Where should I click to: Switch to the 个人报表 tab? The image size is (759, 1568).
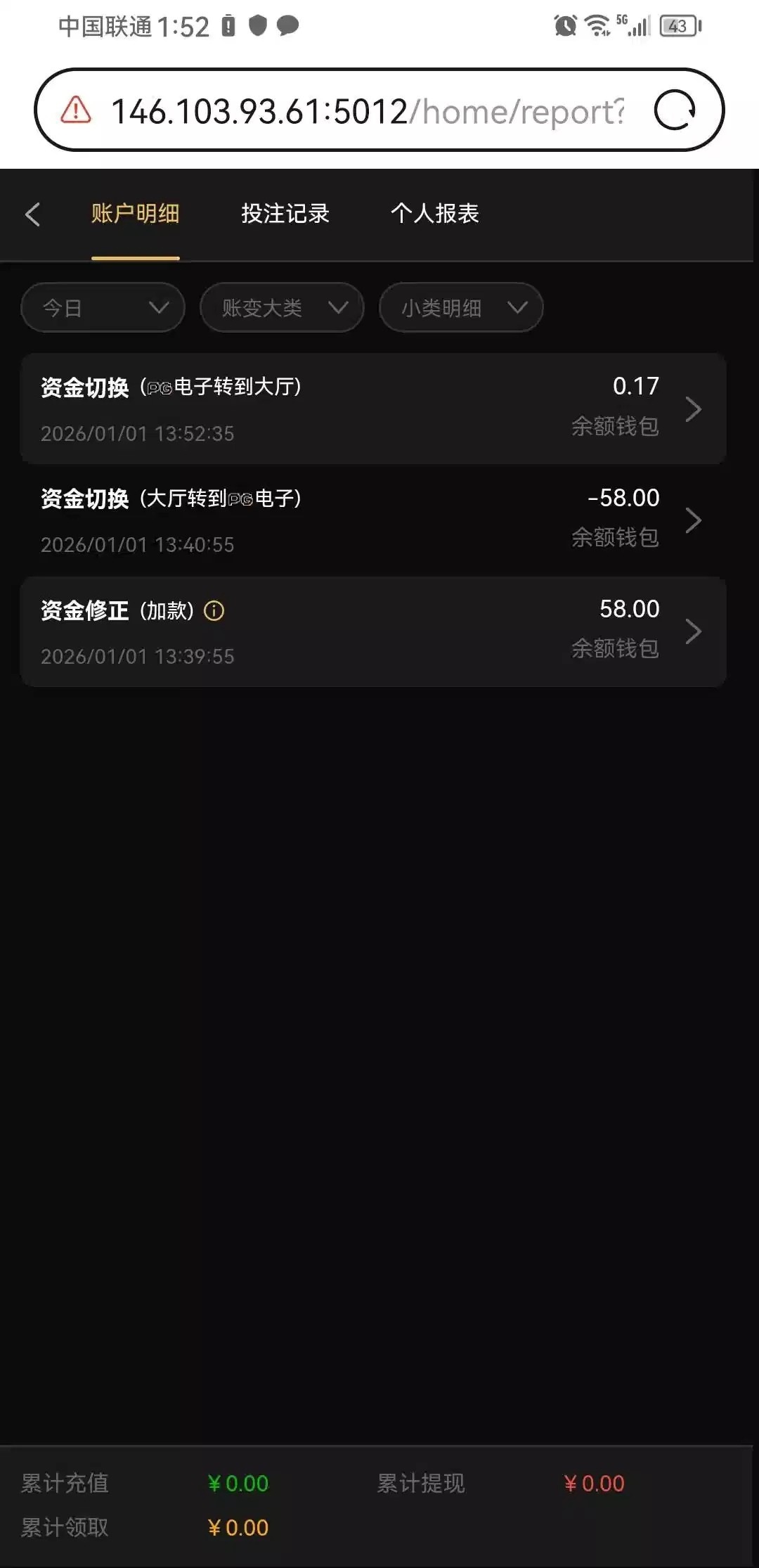[x=435, y=214]
